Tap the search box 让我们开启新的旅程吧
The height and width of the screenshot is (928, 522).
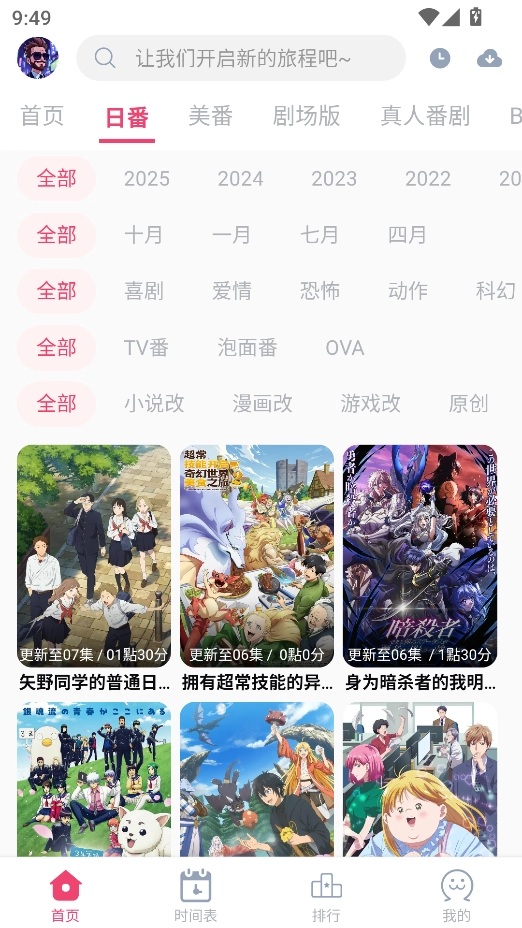241,58
